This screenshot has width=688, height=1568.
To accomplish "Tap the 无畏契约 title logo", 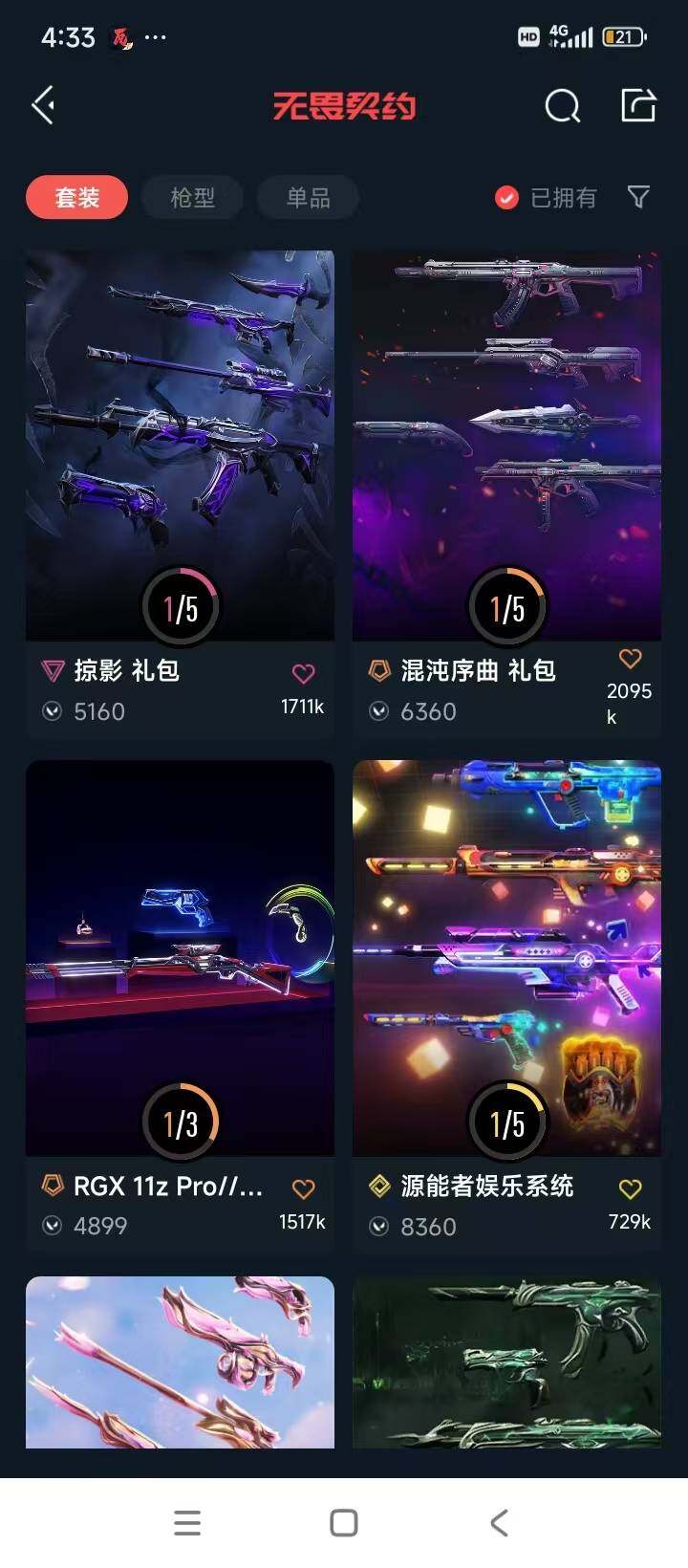I will (344, 106).
